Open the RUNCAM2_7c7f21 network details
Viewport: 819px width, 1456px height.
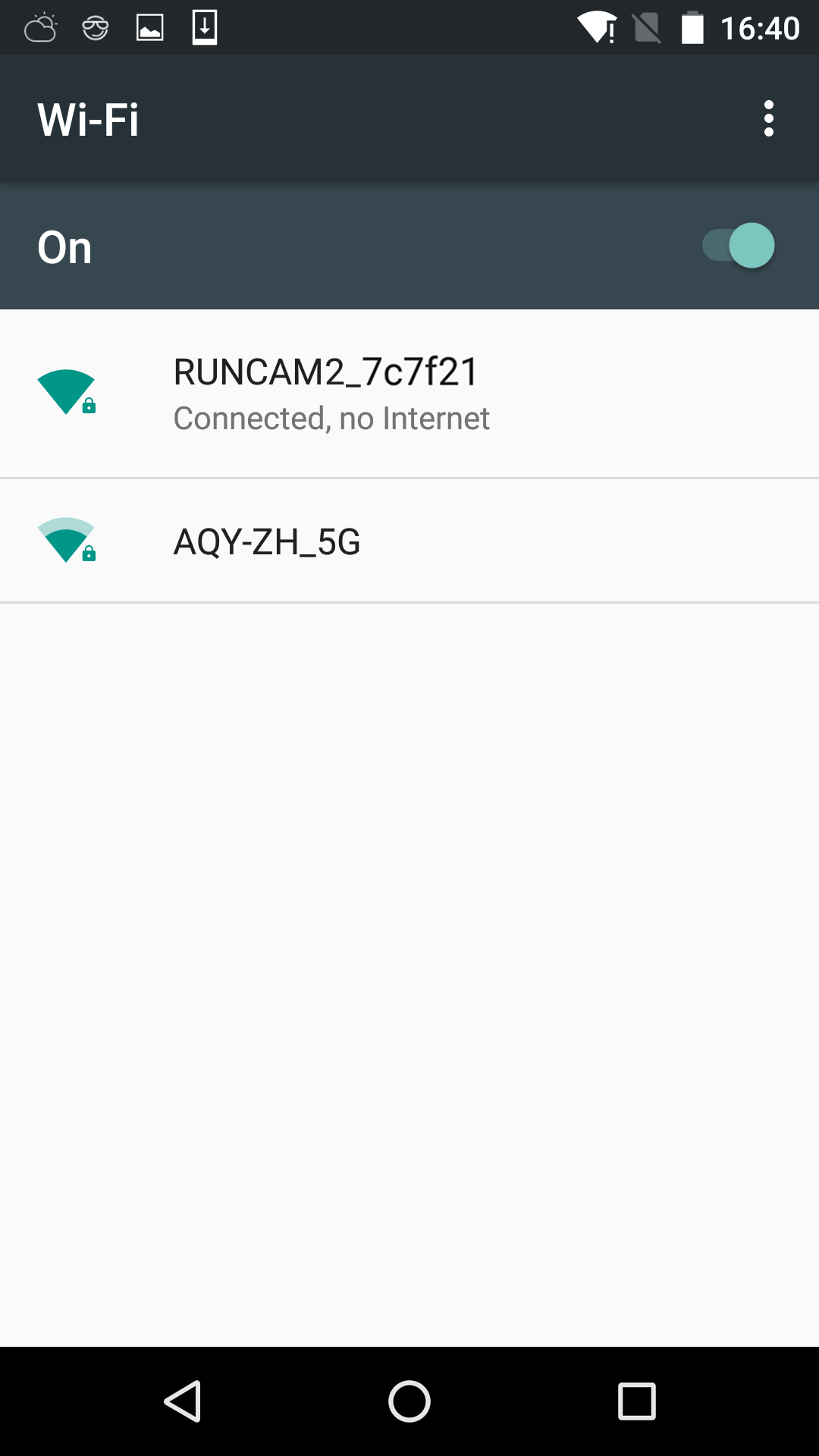(409, 394)
